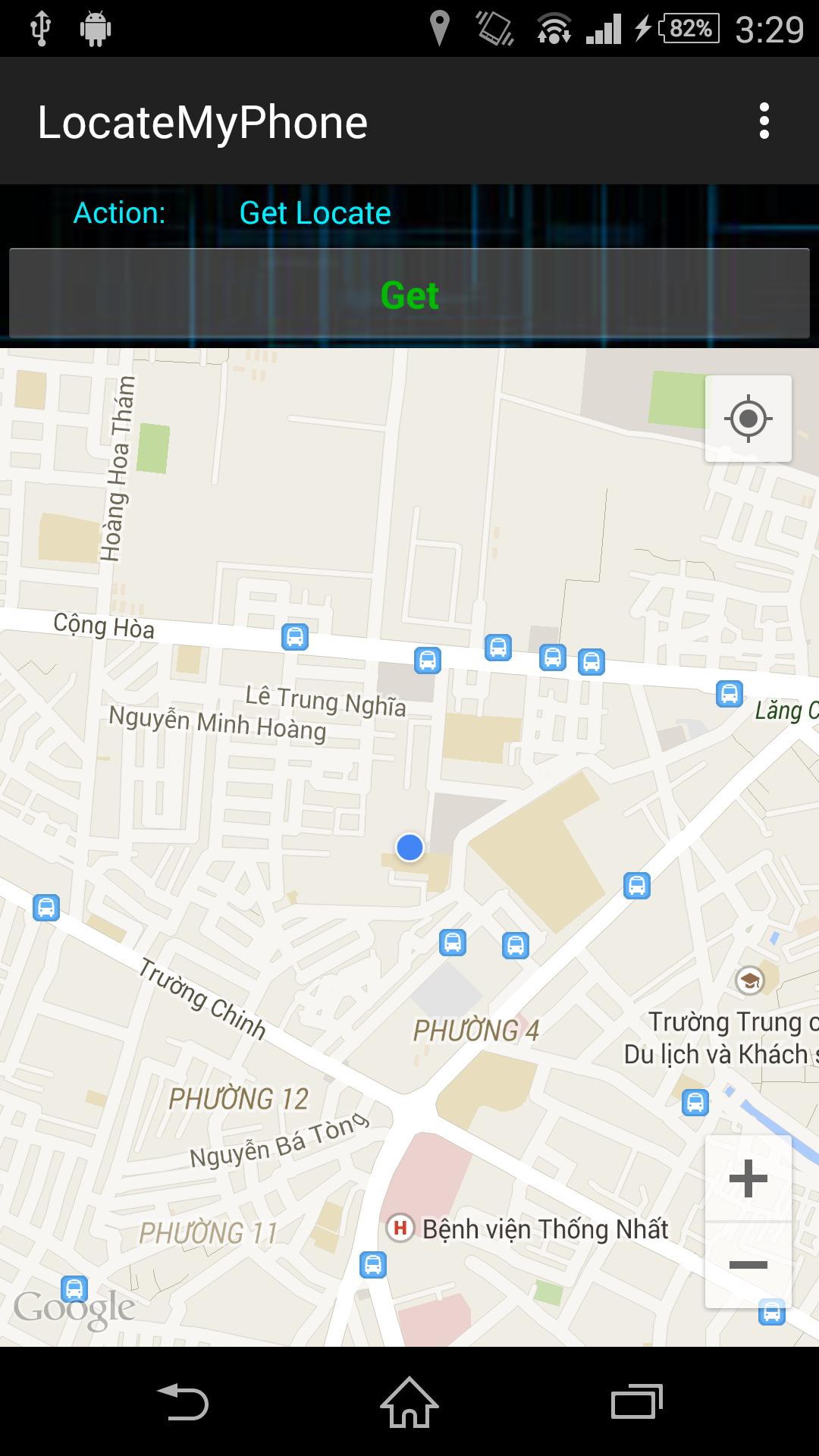Open the overflow menu in the top bar
Image resolution: width=819 pixels, height=1456 pixels.
pyautogui.click(x=764, y=121)
